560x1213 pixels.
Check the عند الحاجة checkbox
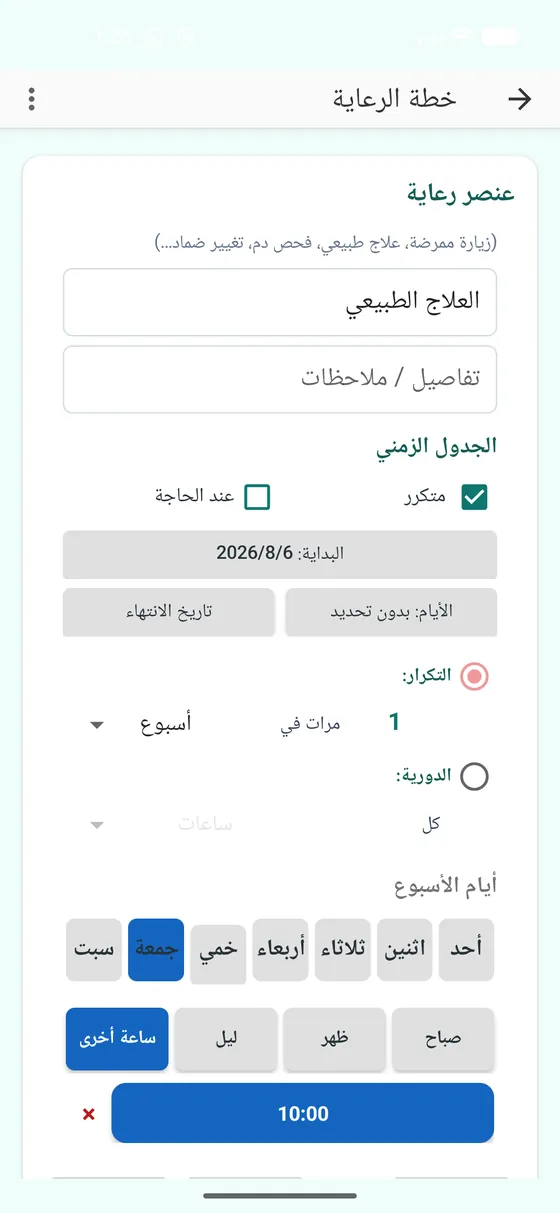[258, 497]
